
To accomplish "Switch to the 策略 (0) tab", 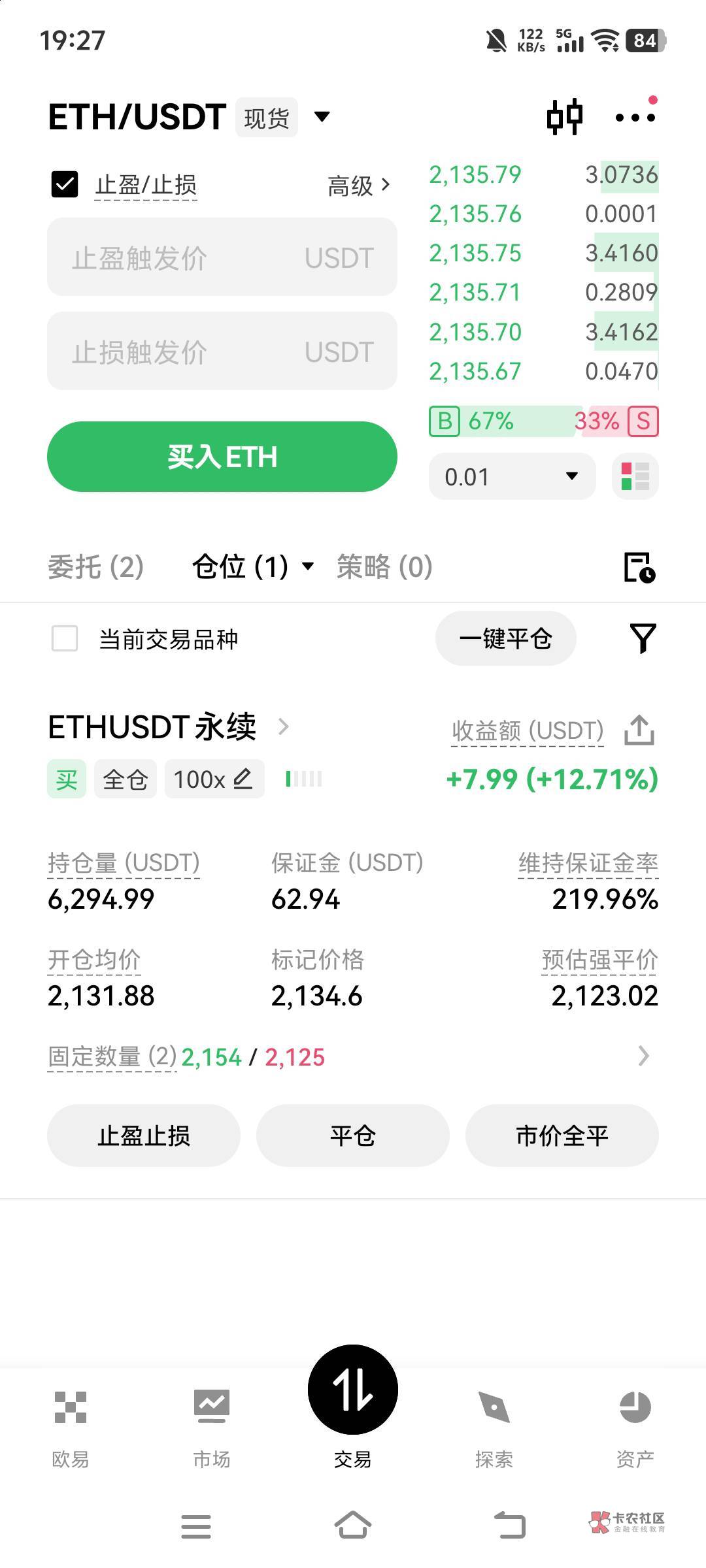I will (x=384, y=566).
